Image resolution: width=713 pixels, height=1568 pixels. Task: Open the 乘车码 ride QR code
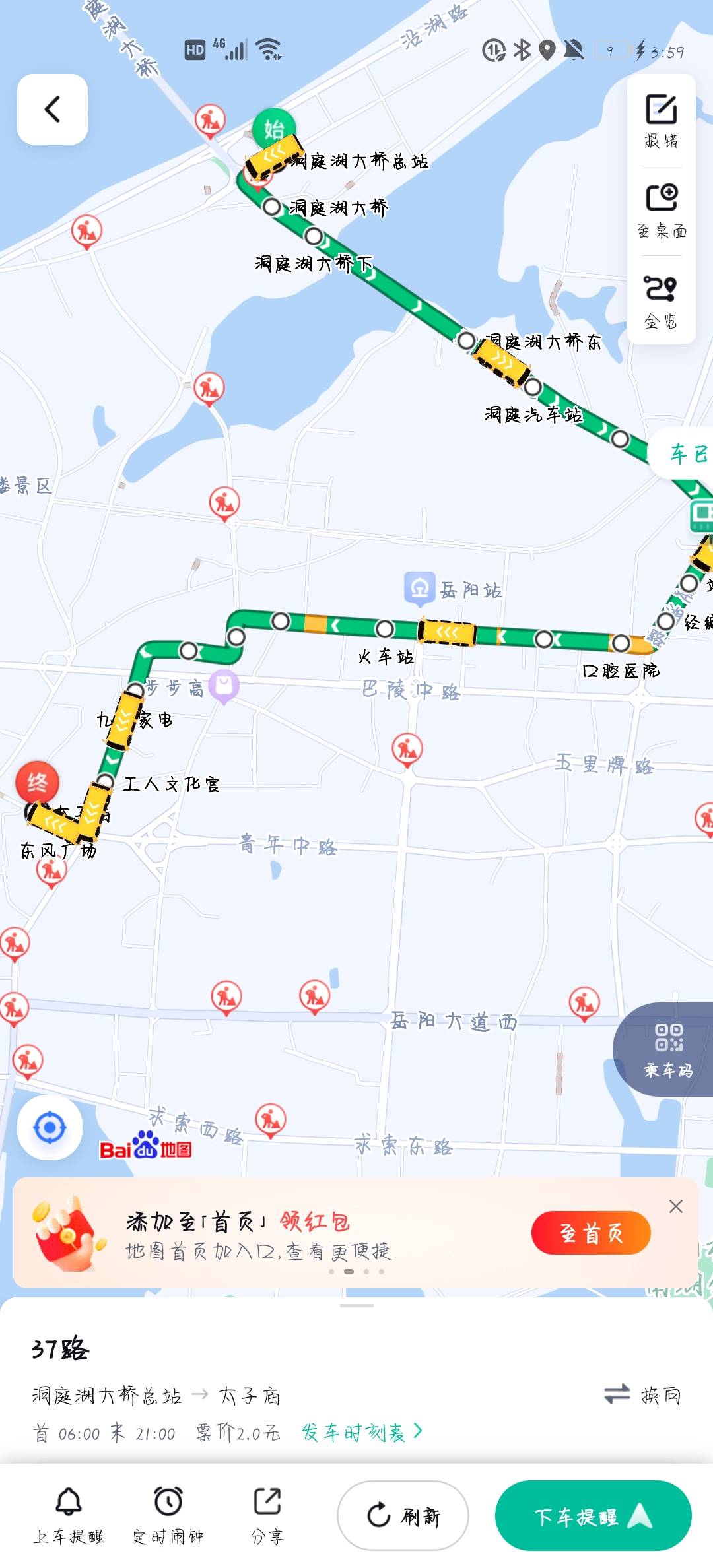click(668, 1050)
